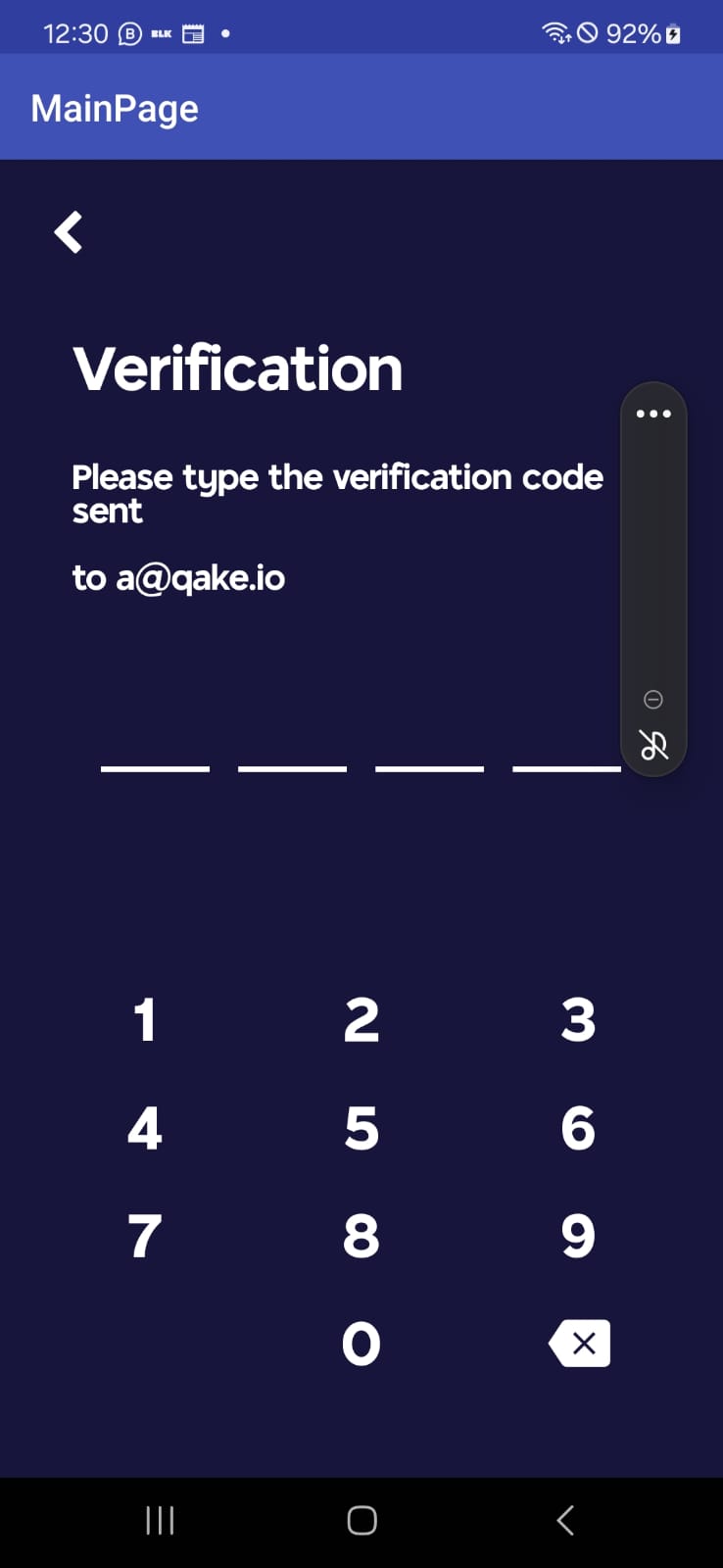Select the first verification code slot
723x1568 pixels.
[x=155, y=750]
